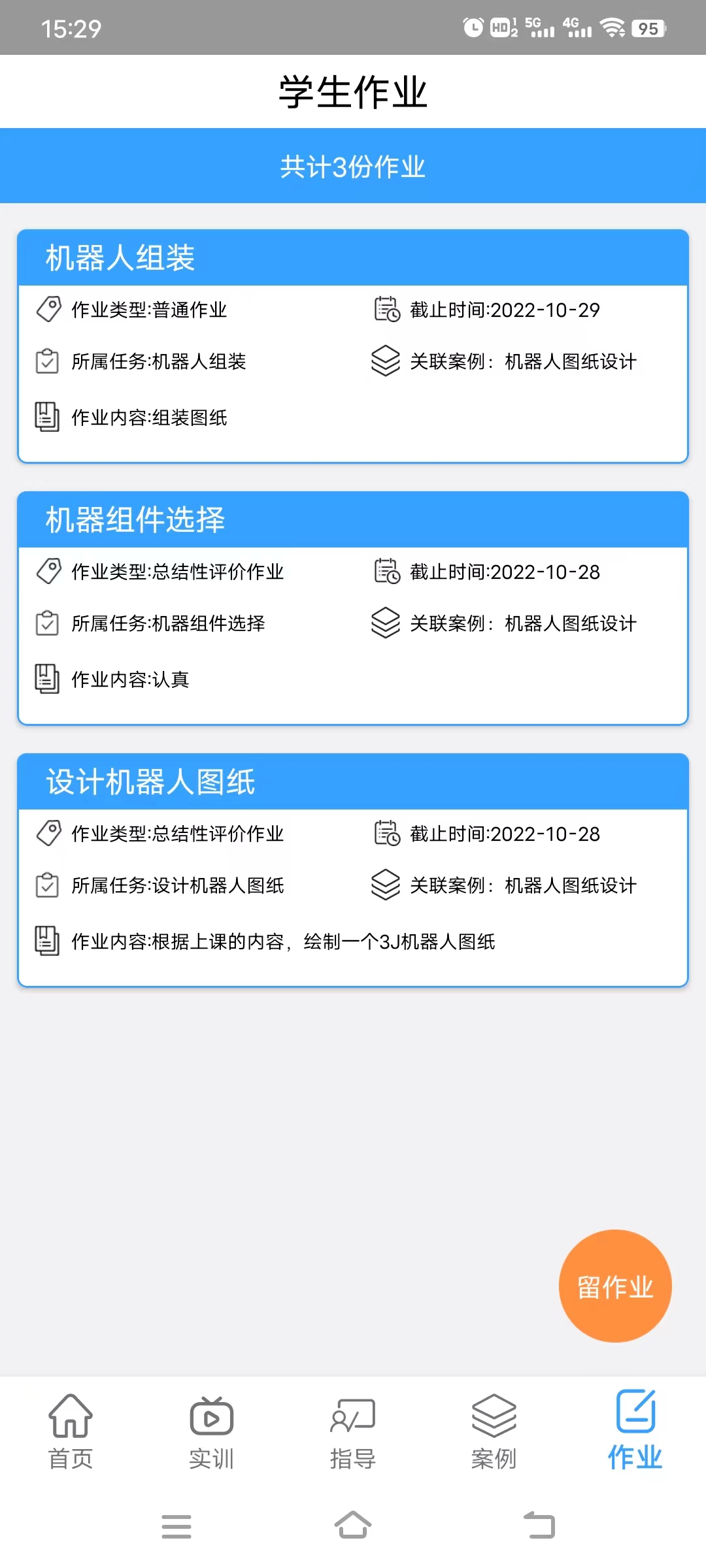Viewport: 706px width, 1568px height.
Task: Open the 设计机器人图纸 homework card
Action: click(353, 870)
